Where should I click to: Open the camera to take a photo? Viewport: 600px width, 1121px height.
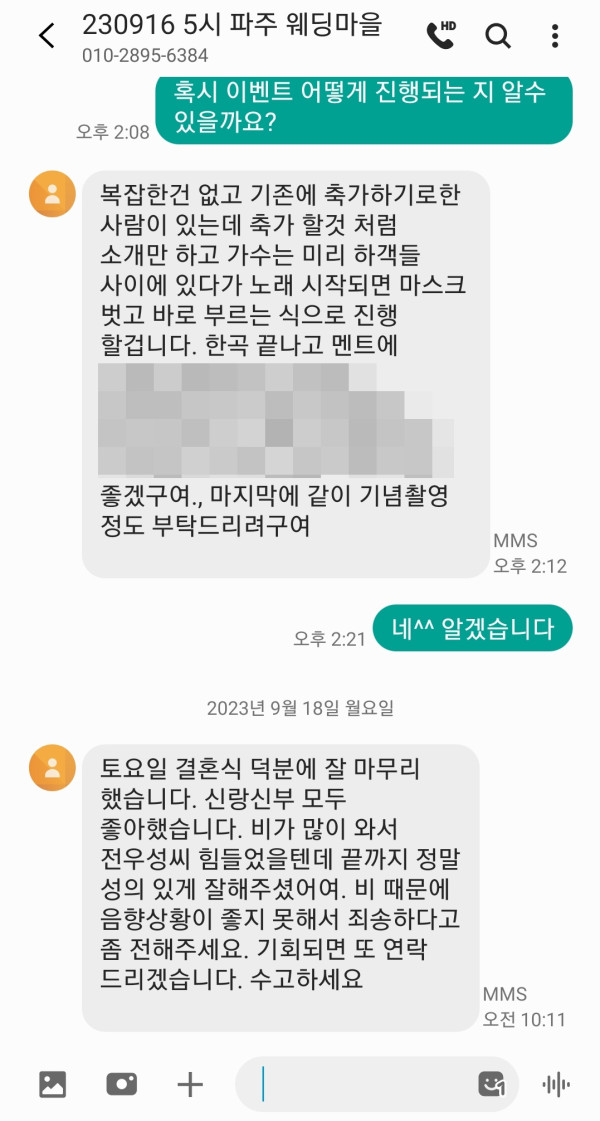point(122,1084)
